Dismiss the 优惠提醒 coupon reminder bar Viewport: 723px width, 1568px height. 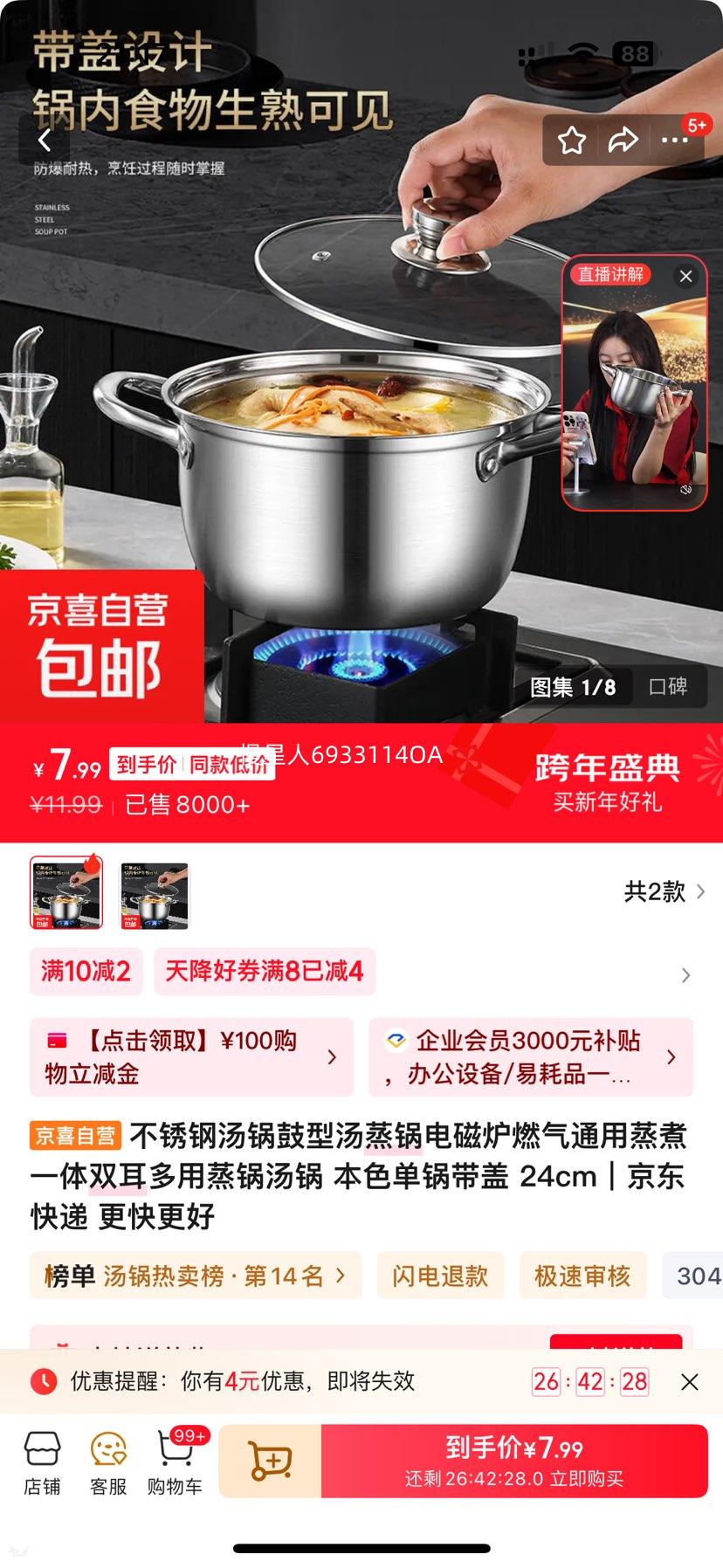(x=691, y=1382)
